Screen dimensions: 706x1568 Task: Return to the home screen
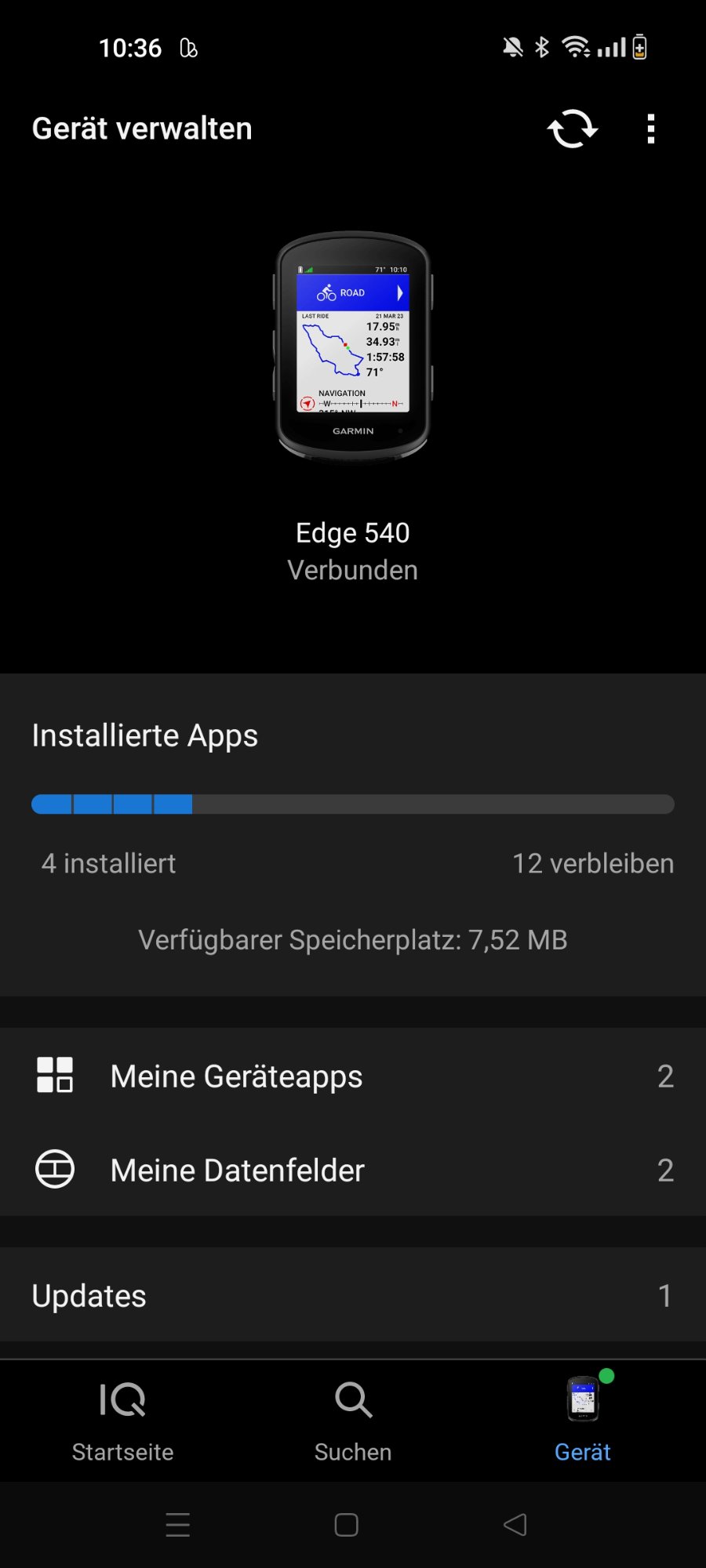point(347,1524)
